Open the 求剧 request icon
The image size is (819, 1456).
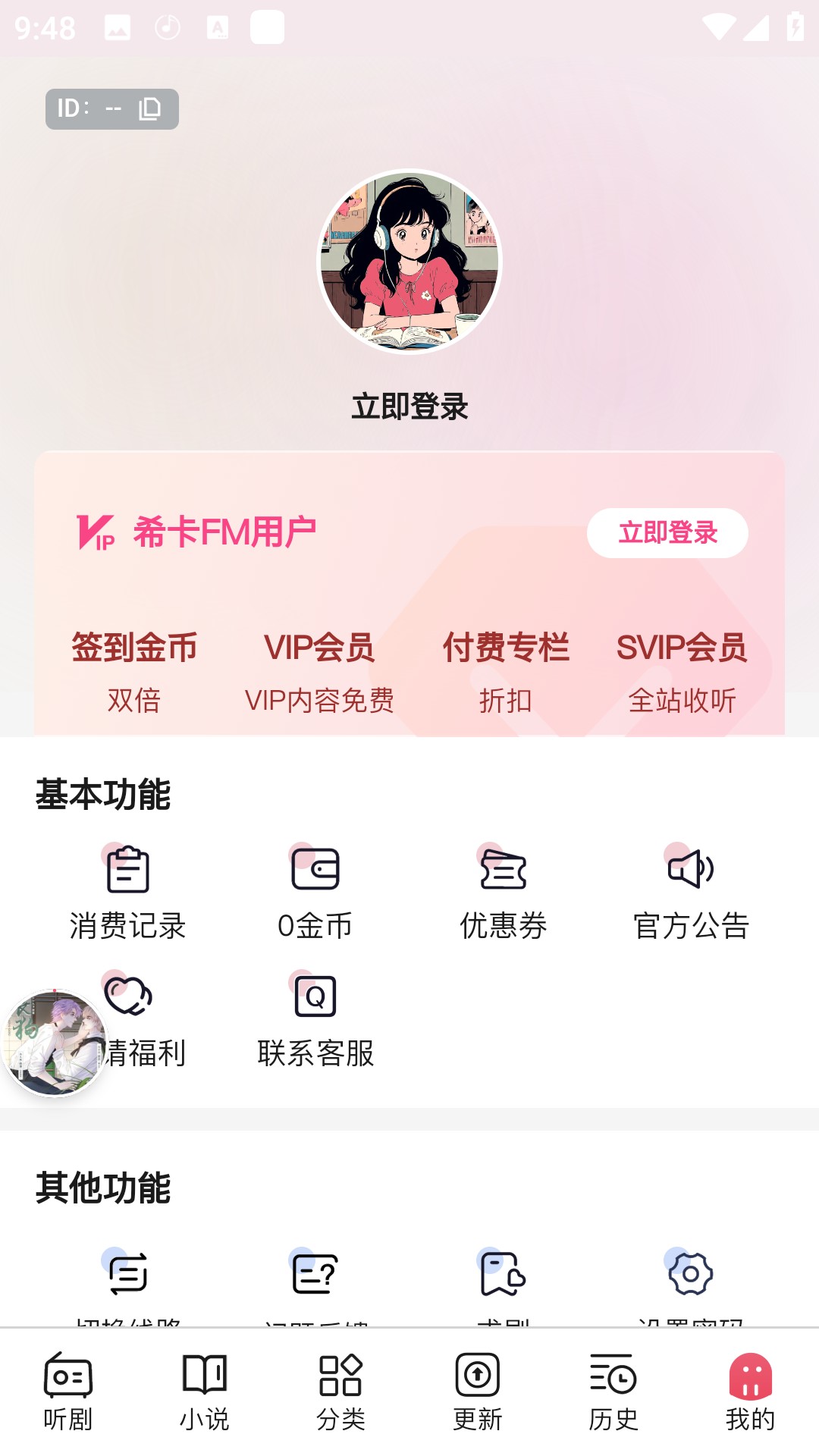[x=500, y=1272]
